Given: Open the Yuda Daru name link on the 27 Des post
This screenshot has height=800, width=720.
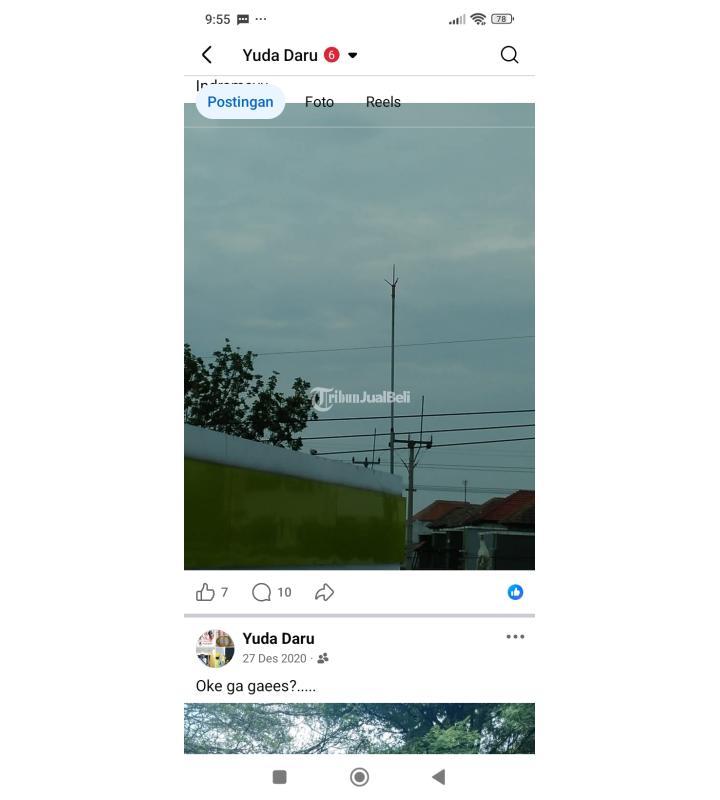Looking at the screenshot, I should click(x=278, y=638).
